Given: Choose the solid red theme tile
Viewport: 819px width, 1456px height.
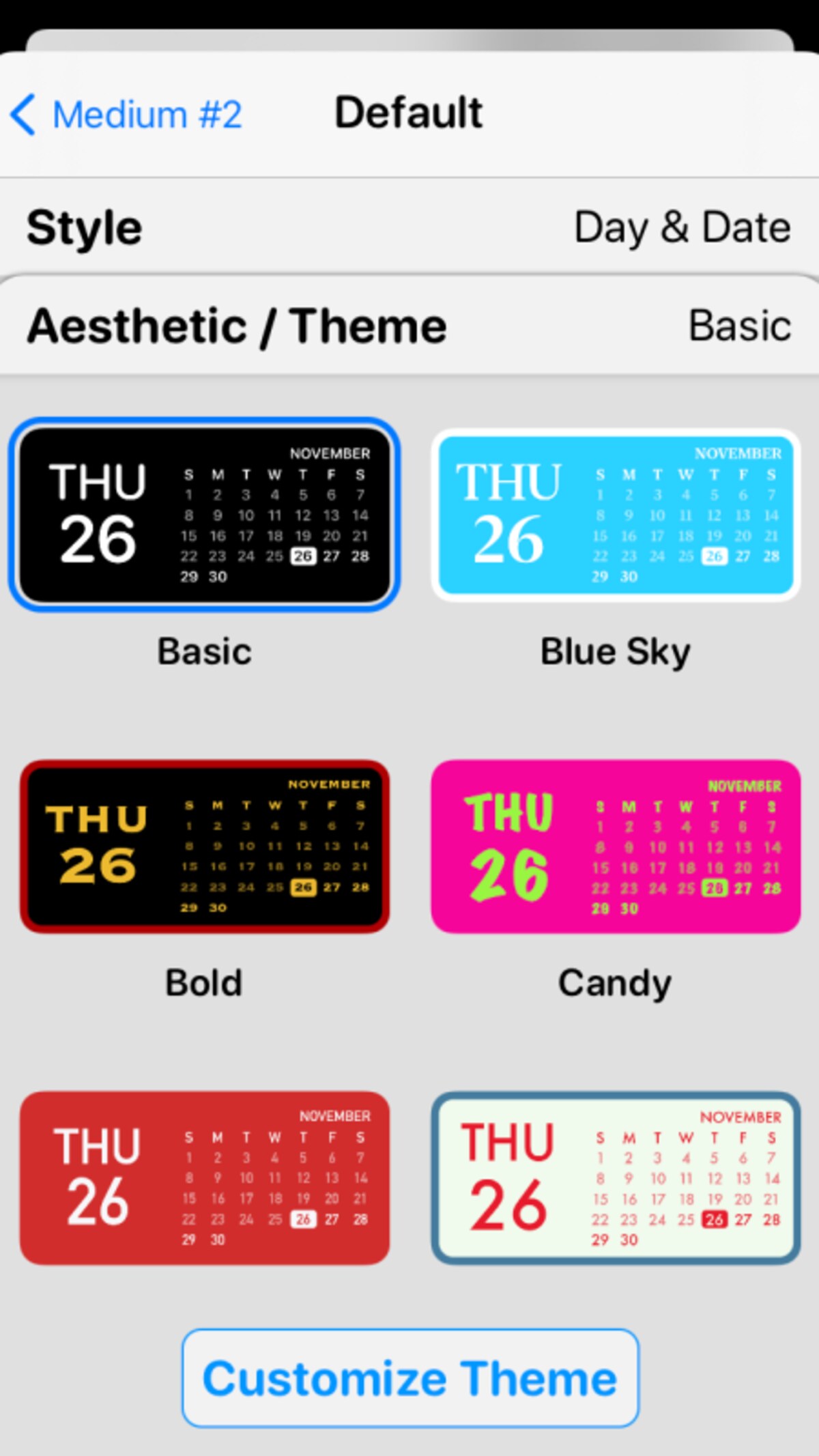Looking at the screenshot, I should pyautogui.click(x=204, y=1178).
